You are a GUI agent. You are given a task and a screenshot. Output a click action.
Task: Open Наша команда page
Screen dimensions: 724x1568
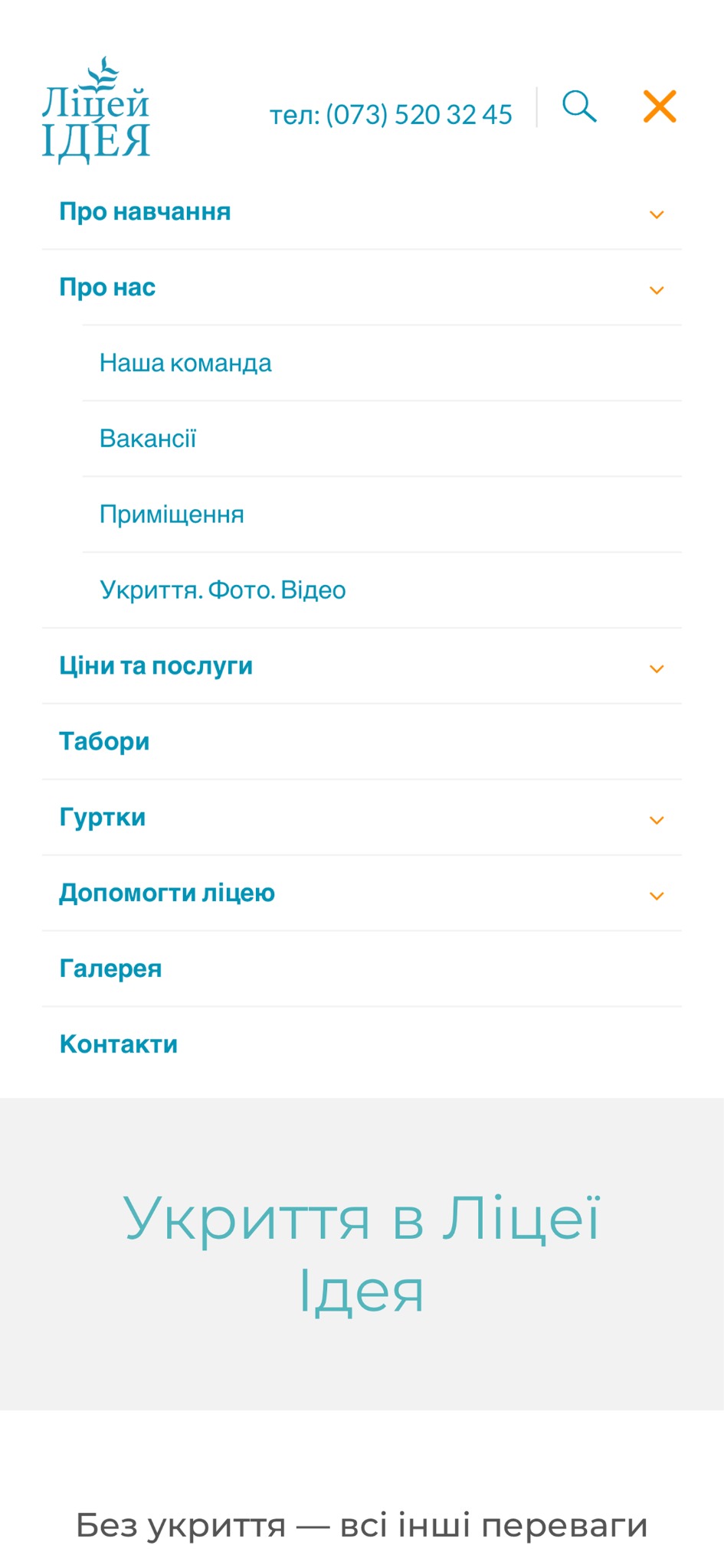(x=185, y=363)
